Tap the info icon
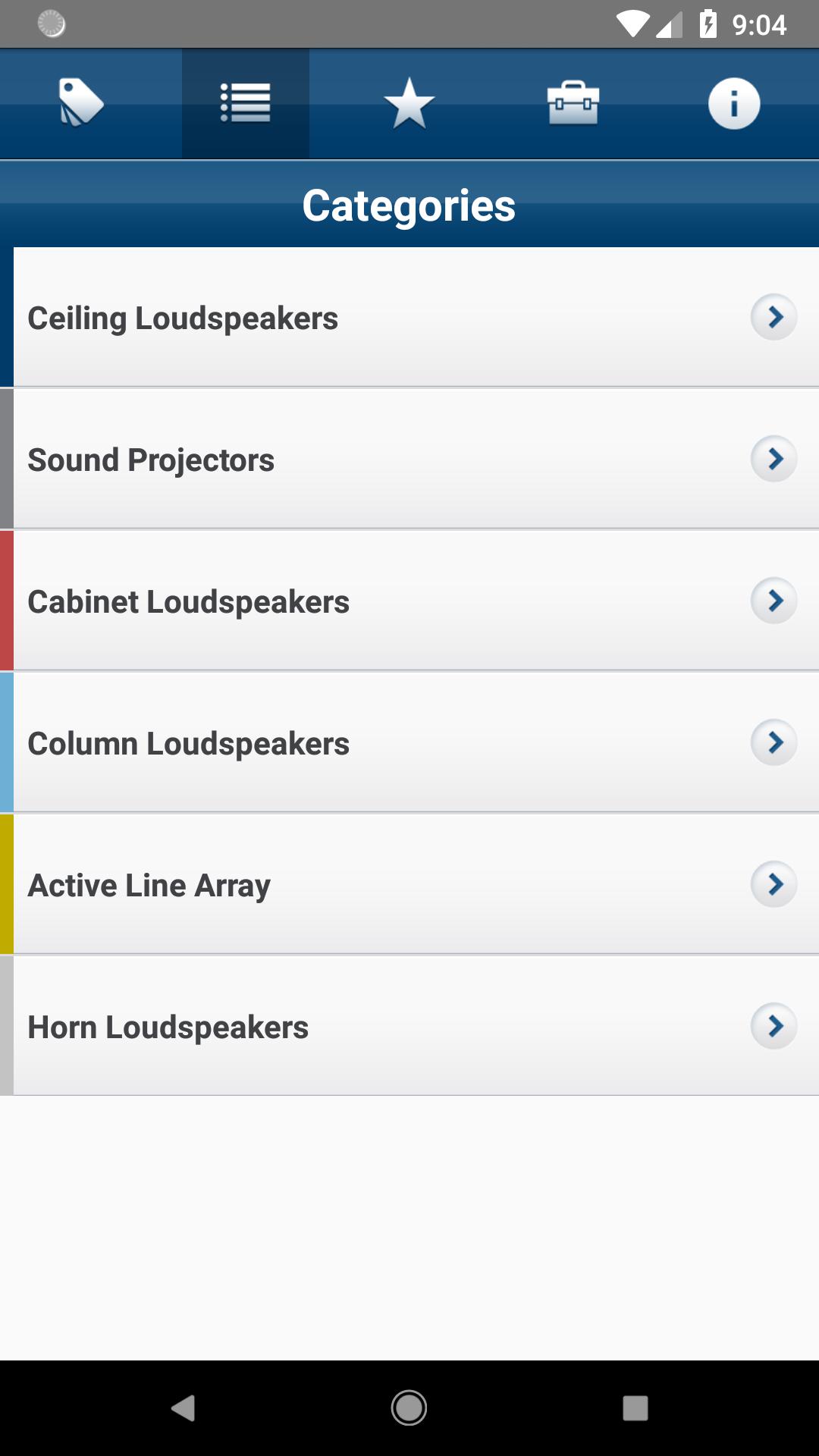This screenshot has width=819, height=1456. (x=733, y=103)
